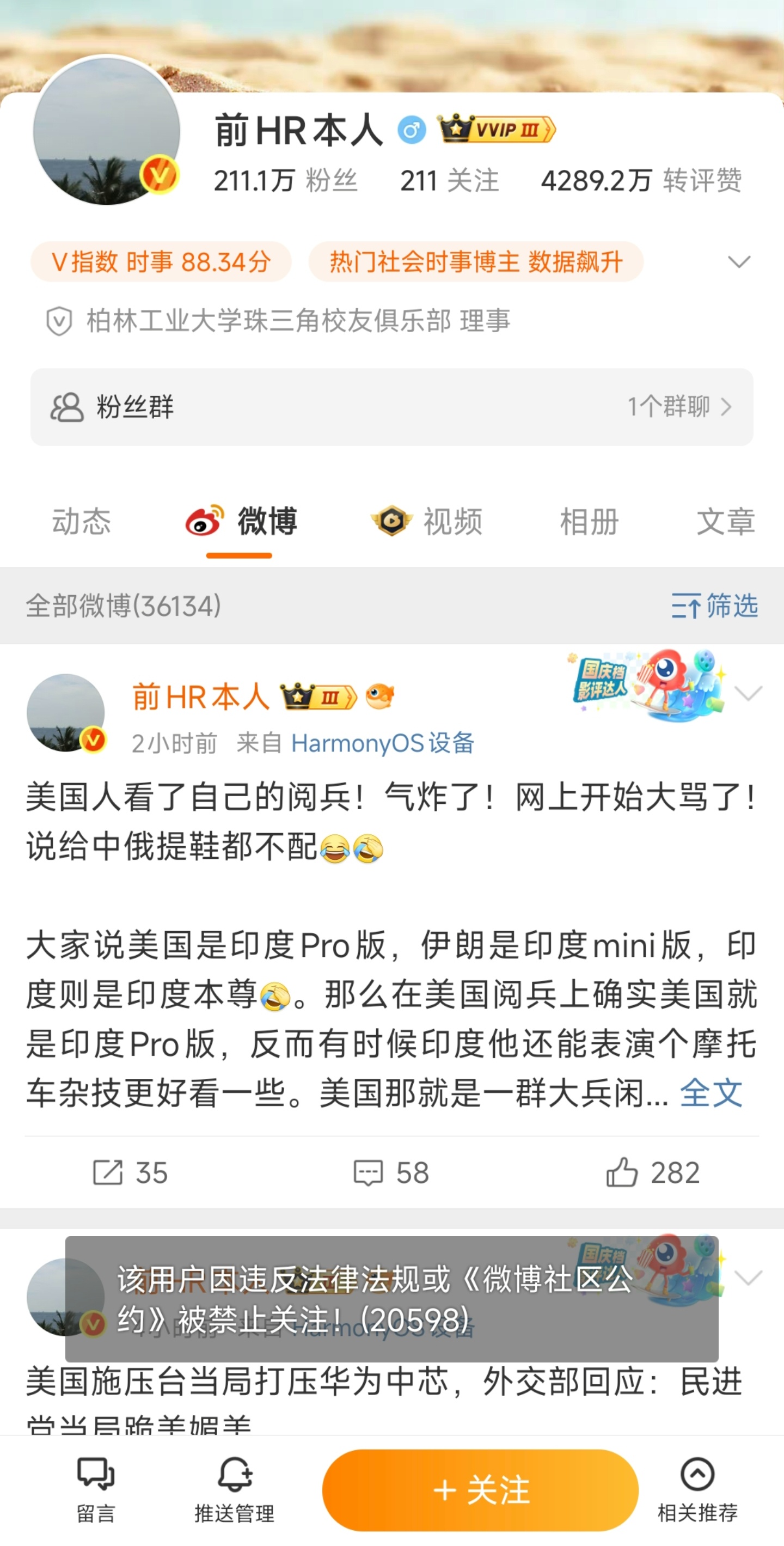Expand 全文 of the 美国阅兵 post
784x1546 pixels.
[x=711, y=1093]
